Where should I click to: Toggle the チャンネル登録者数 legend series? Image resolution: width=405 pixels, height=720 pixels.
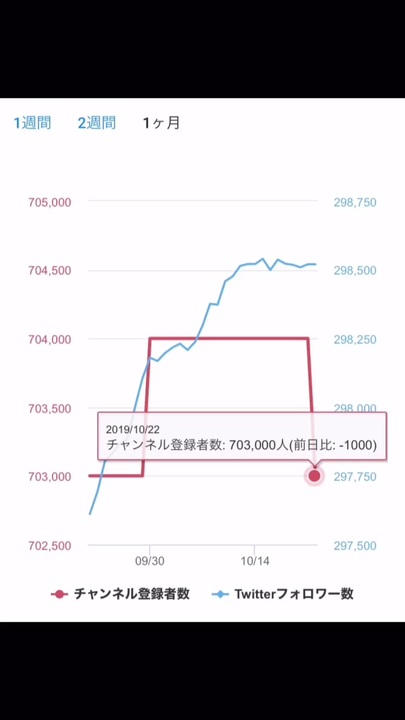pyautogui.click(x=120, y=594)
